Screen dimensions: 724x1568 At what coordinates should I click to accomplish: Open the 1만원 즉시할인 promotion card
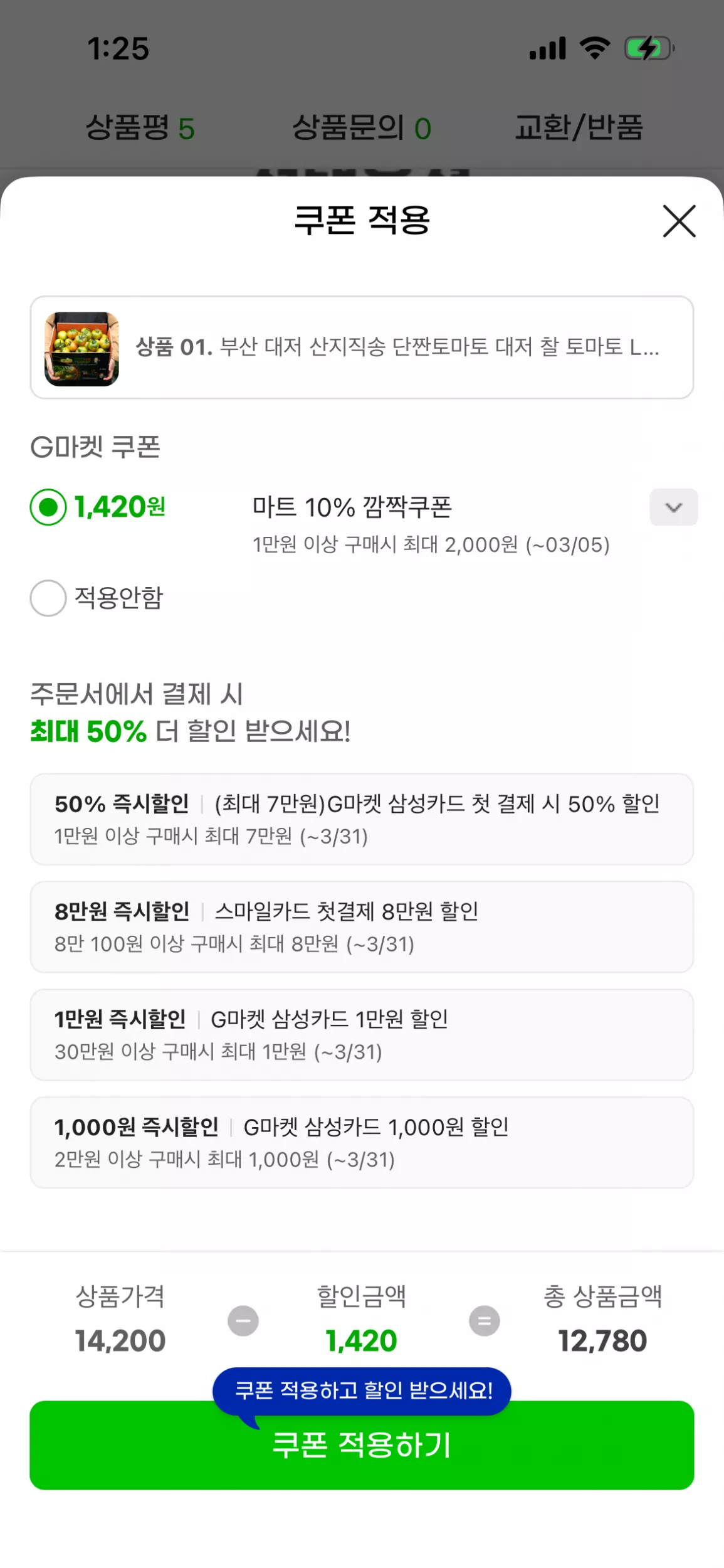point(362,1035)
